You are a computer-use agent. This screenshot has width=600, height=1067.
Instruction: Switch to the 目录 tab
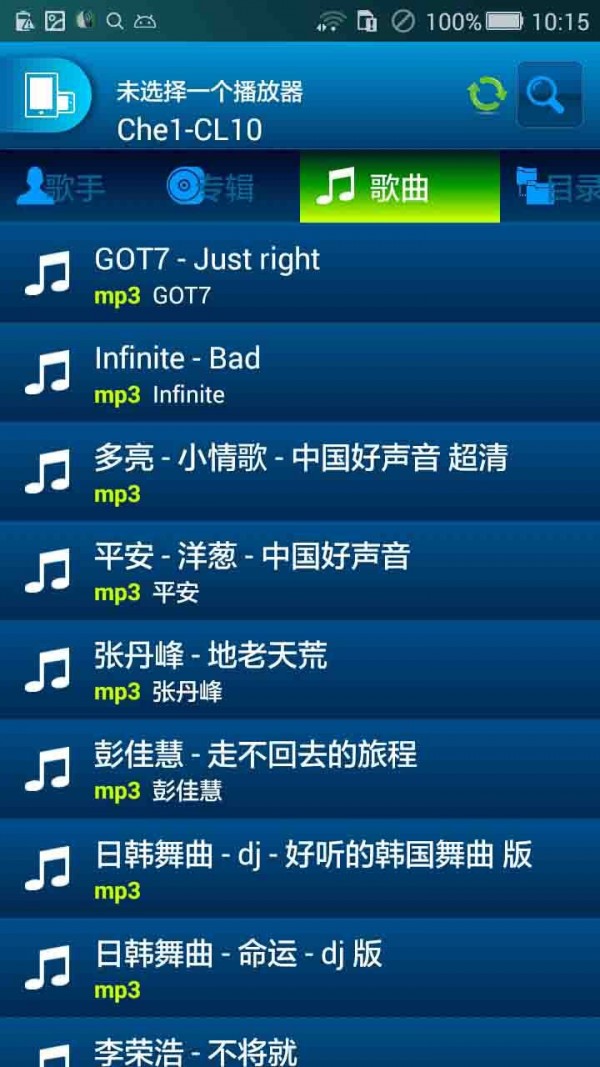[556, 187]
